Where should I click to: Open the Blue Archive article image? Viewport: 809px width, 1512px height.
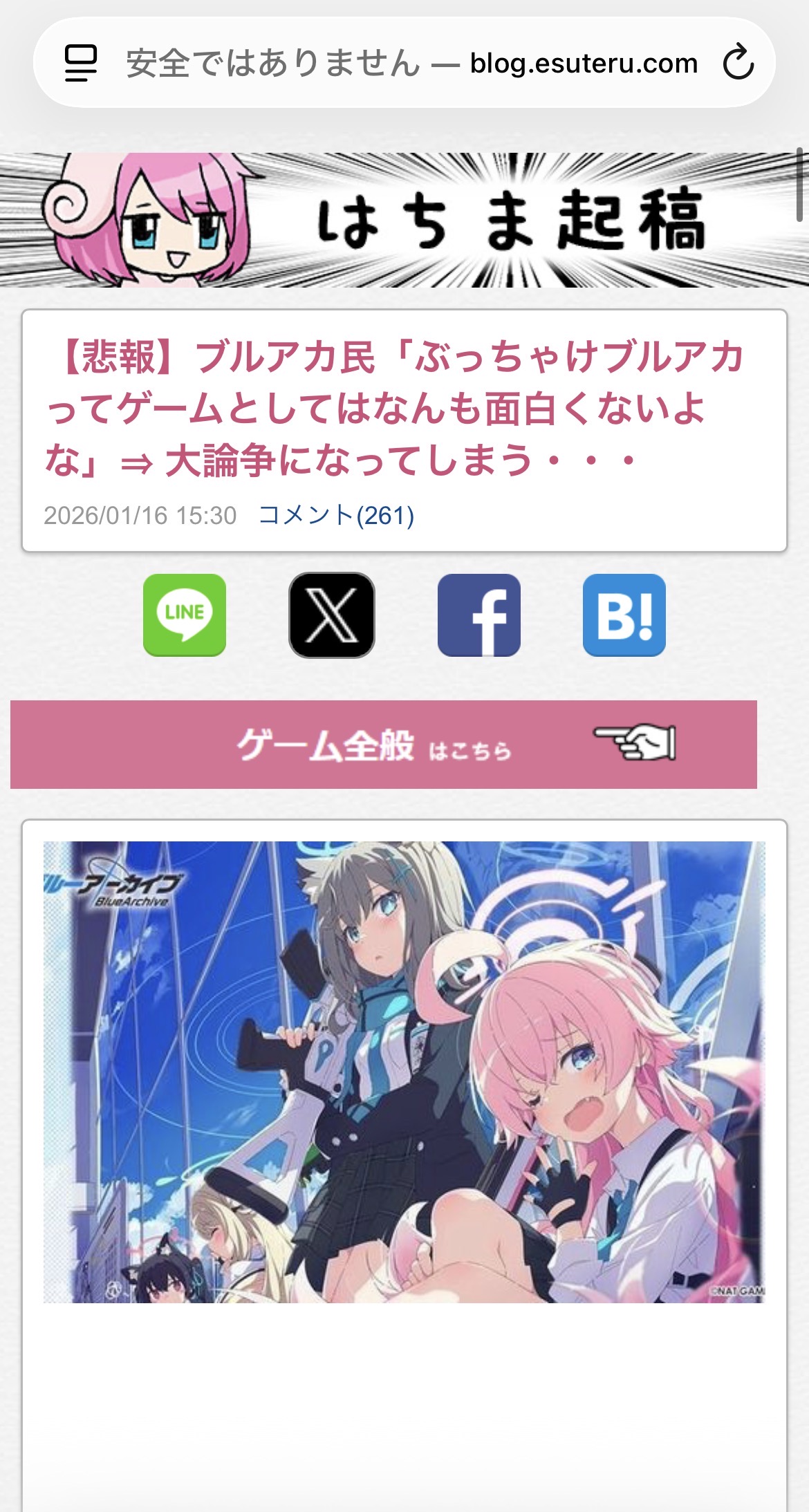pyautogui.click(x=404, y=1072)
